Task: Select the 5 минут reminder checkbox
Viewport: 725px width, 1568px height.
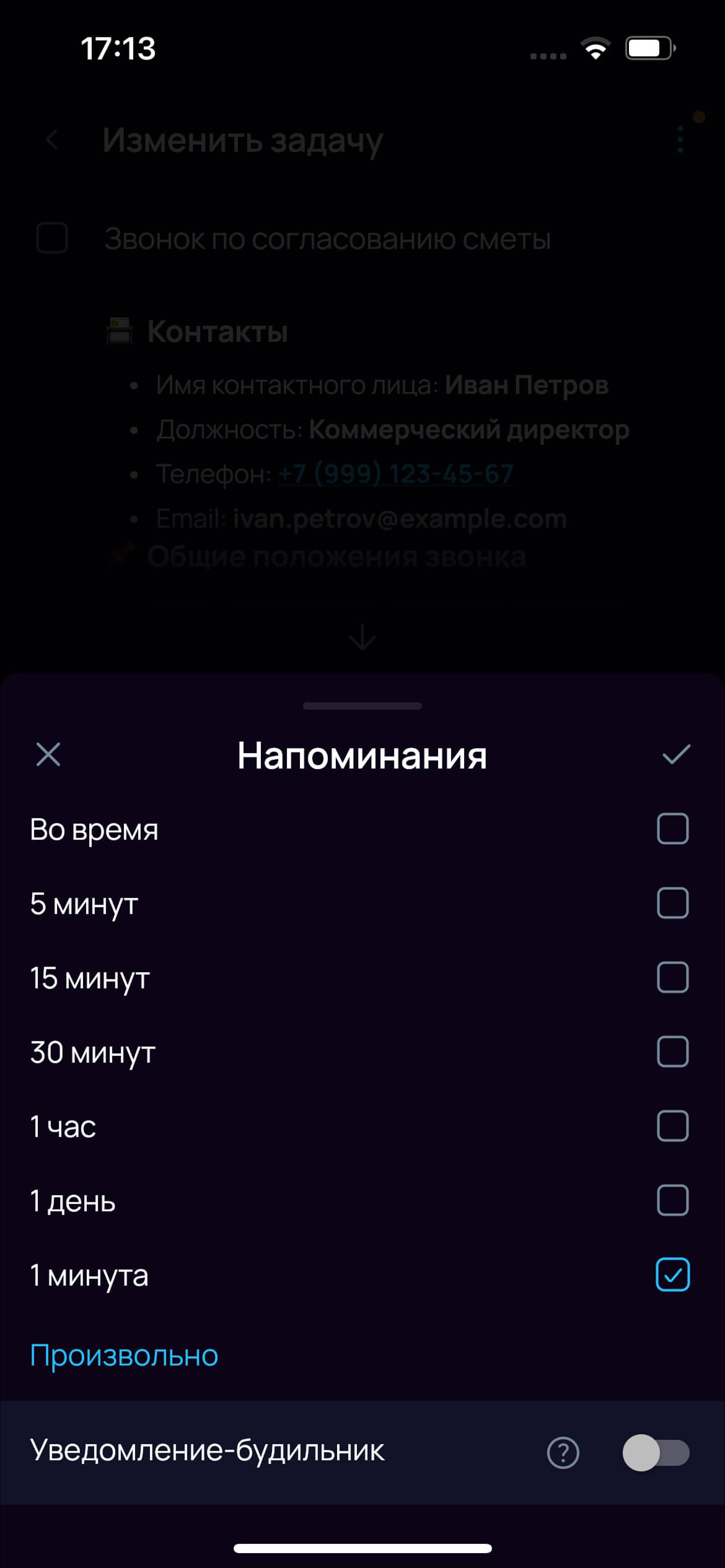Action: pos(672,903)
